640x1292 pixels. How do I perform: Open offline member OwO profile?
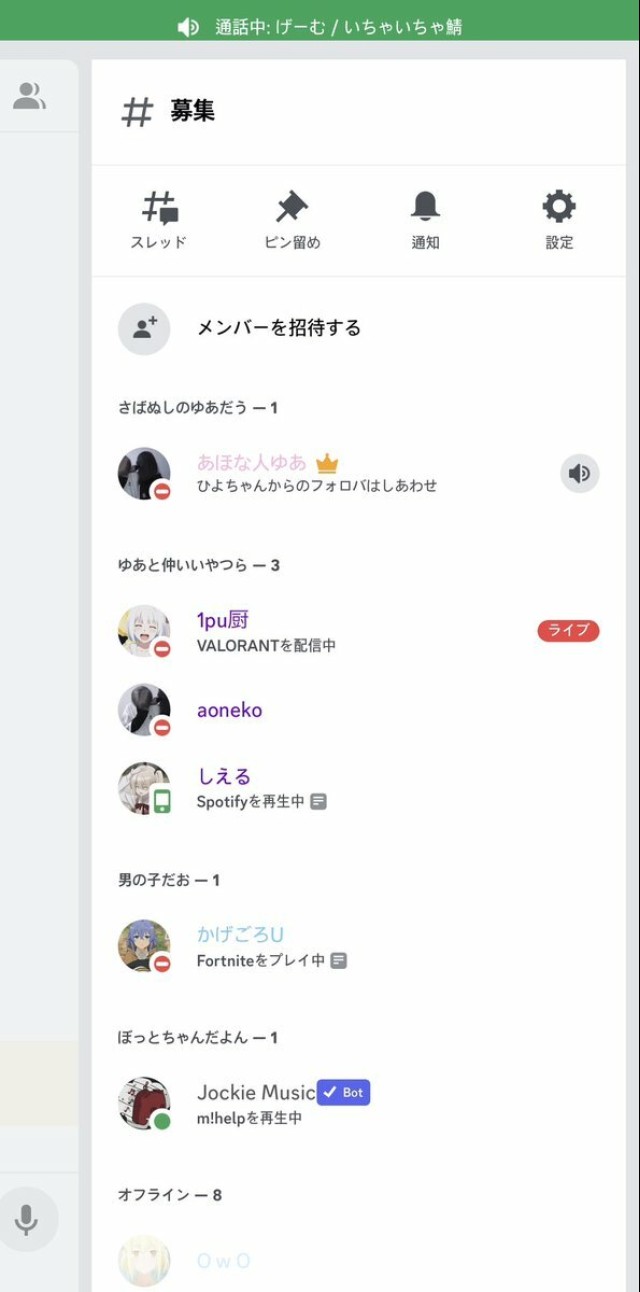coord(223,1261)
